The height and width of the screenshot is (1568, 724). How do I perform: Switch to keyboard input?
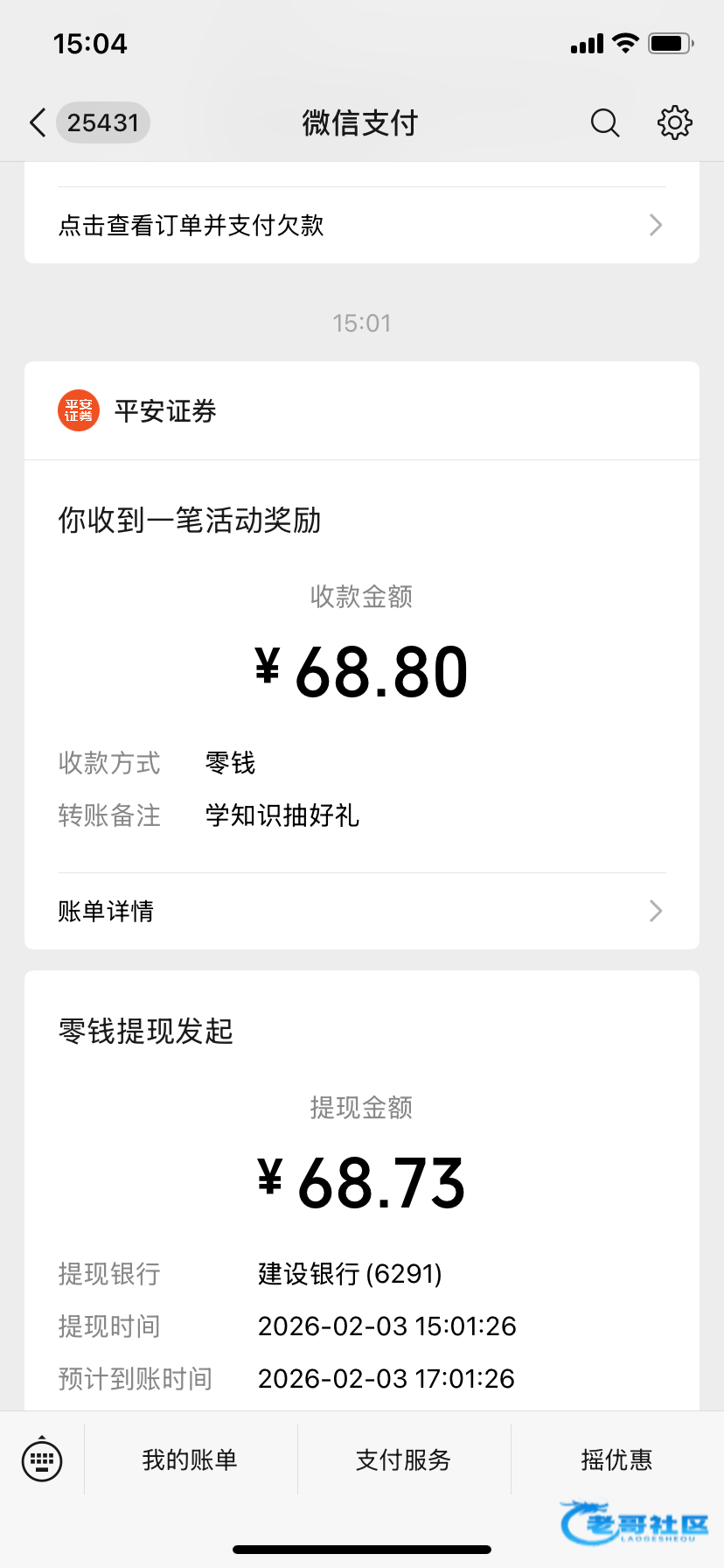point(42,1459)
